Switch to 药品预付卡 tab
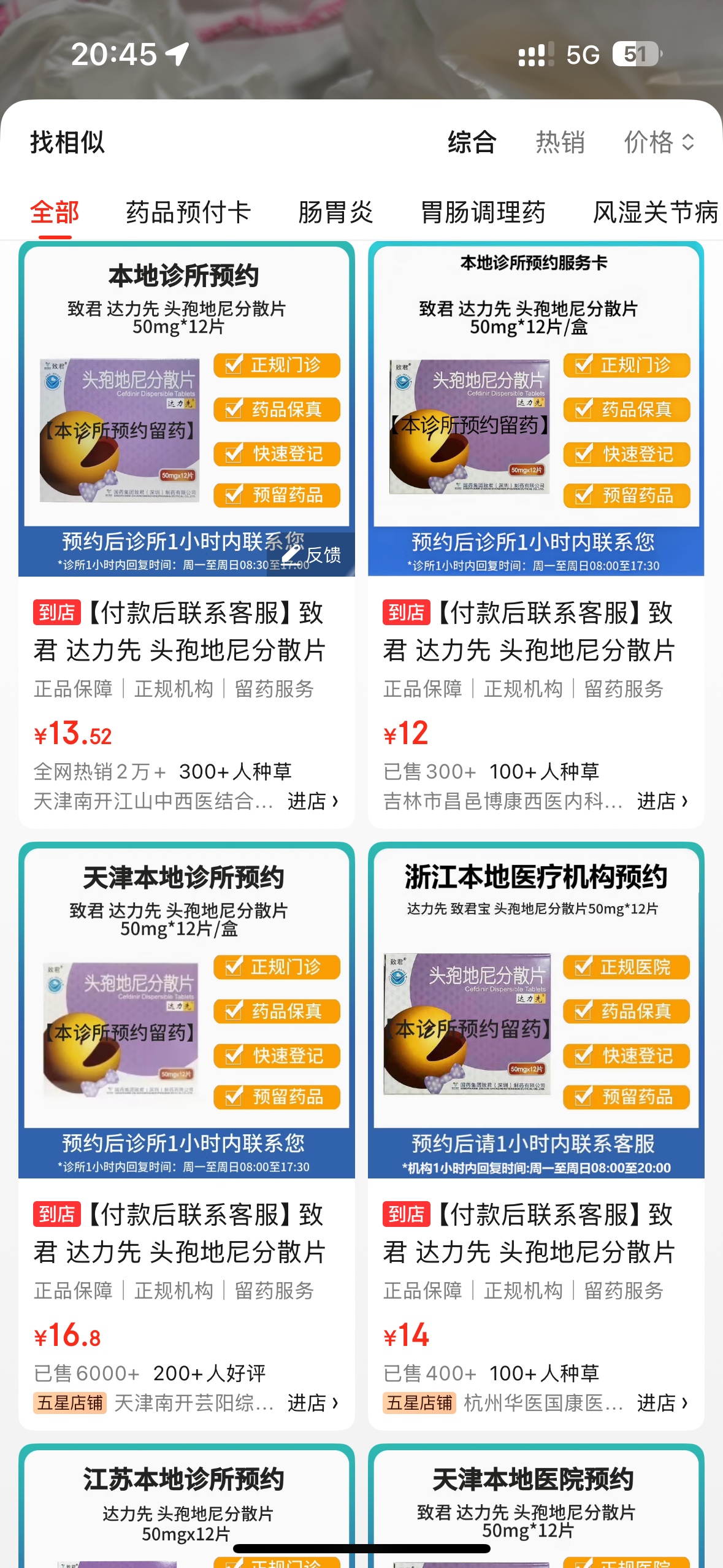This screenshot has width=723, height=1568. [188, 212]
